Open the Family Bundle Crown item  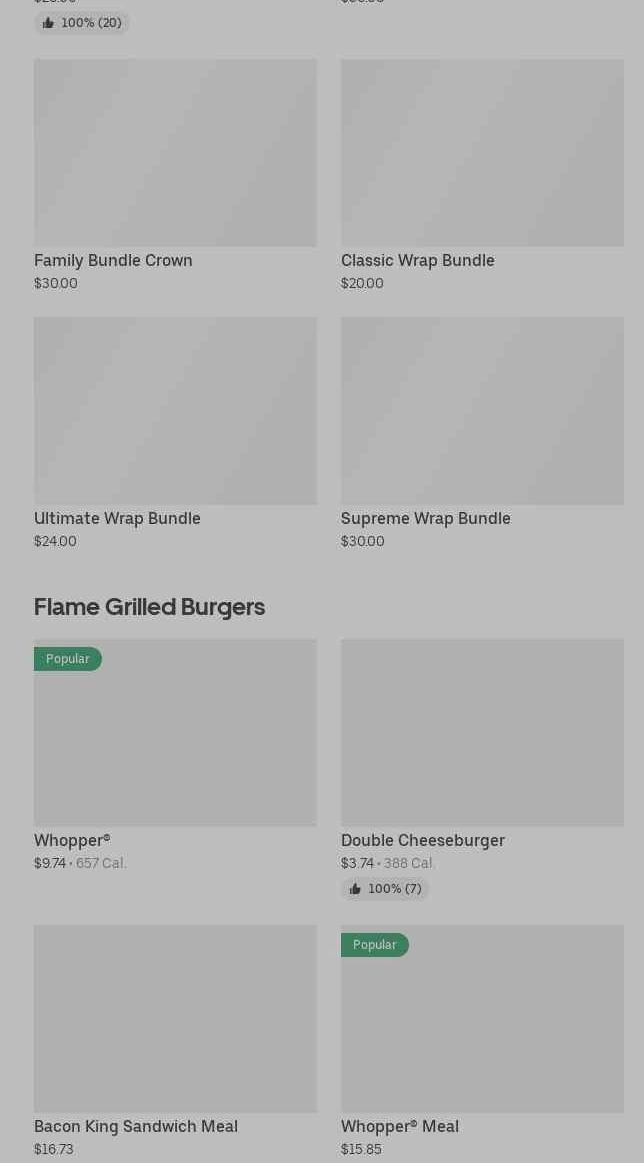click(175, 175)
